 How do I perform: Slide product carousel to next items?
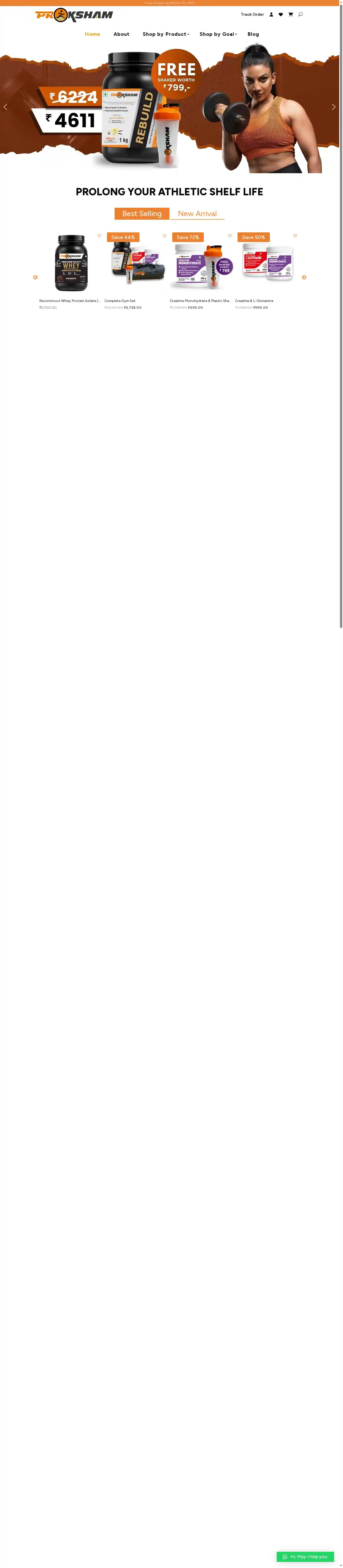click(x=304, y=278)
